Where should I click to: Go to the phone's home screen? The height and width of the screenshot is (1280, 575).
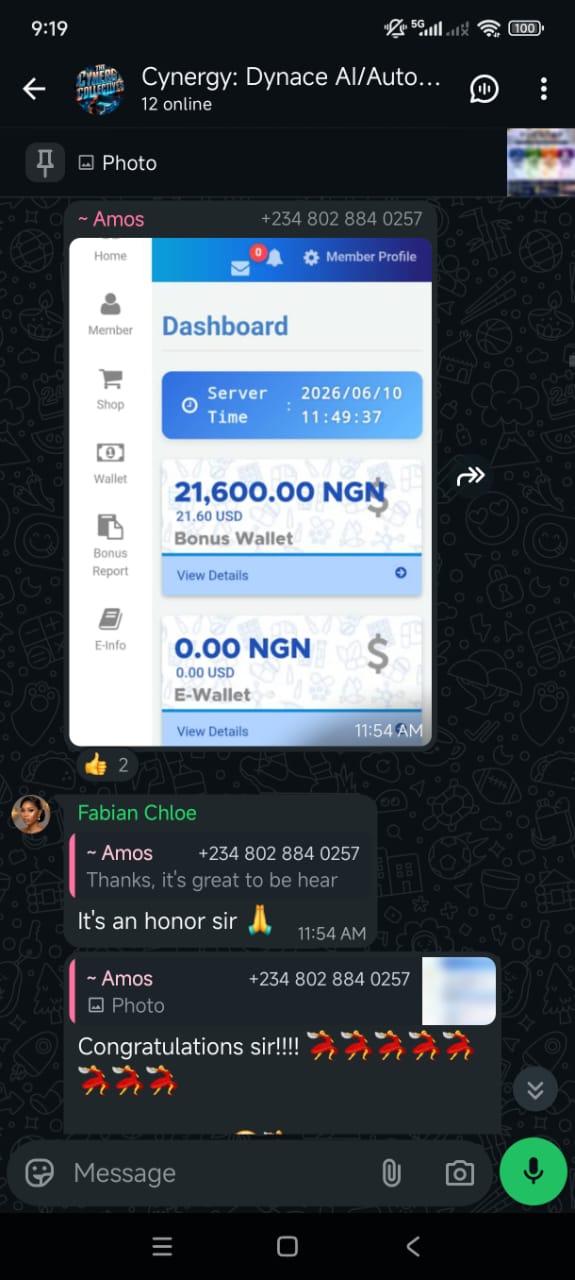pyautogui.click(x=287, y=1246)
